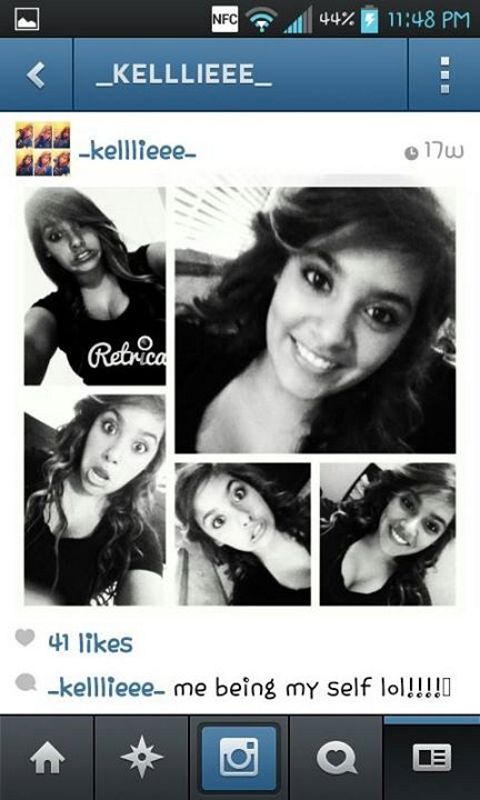This screenshot has width=480, height=800.
Task: View the list of 41 likes
Action: coord(90,643)
